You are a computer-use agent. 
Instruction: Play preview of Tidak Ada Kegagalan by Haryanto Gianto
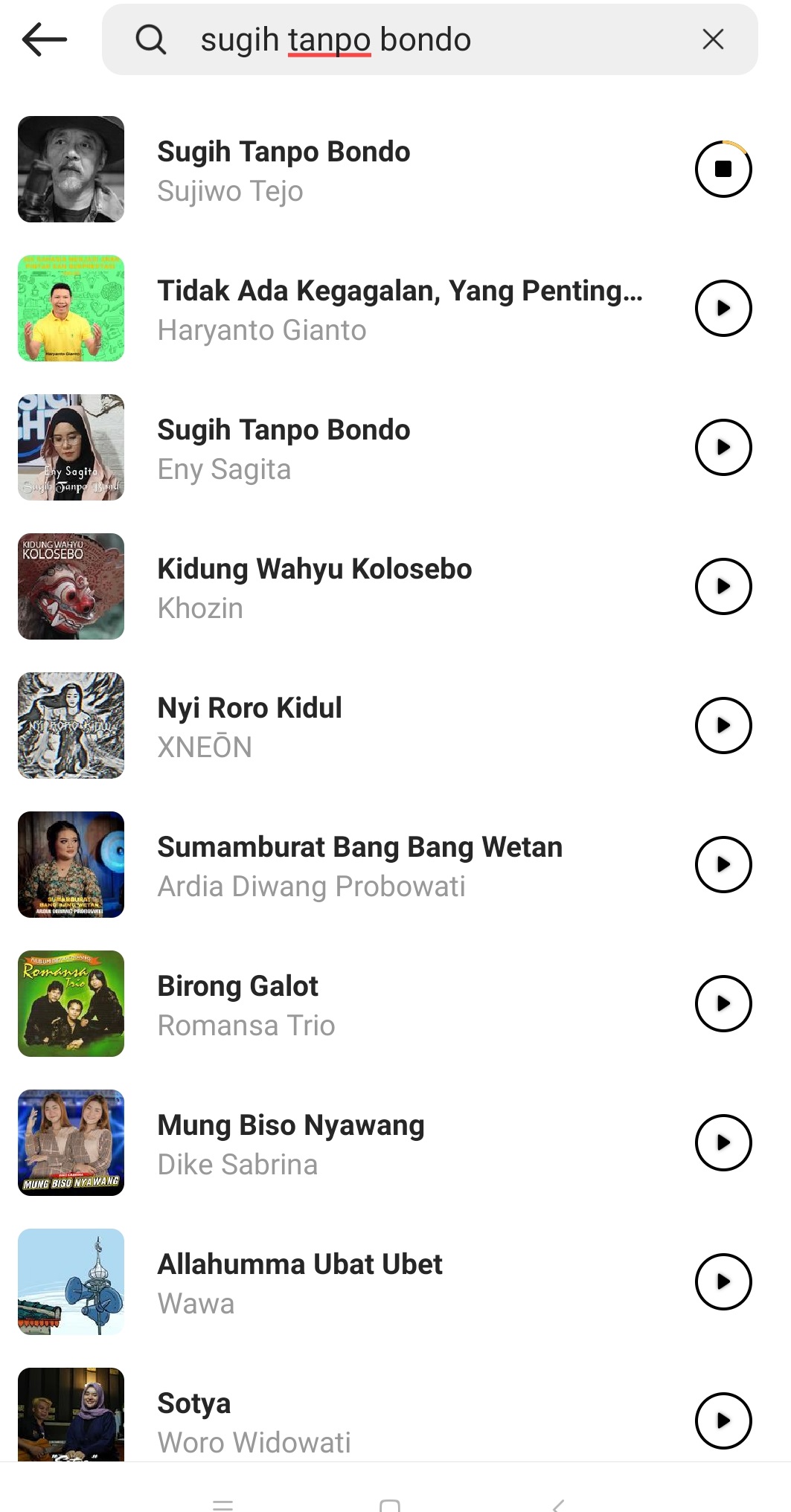(x=723, y=309)
